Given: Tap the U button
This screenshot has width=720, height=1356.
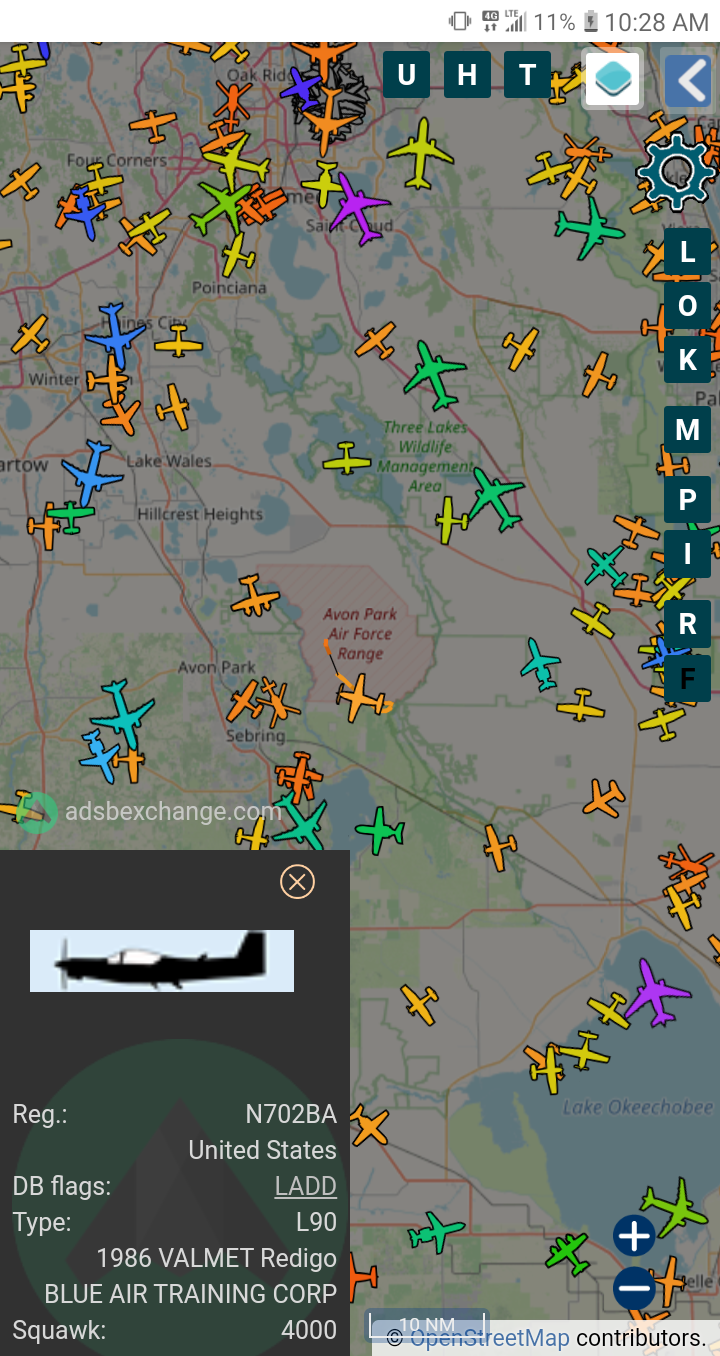Looking at the screenshot, I should (406, 75).
